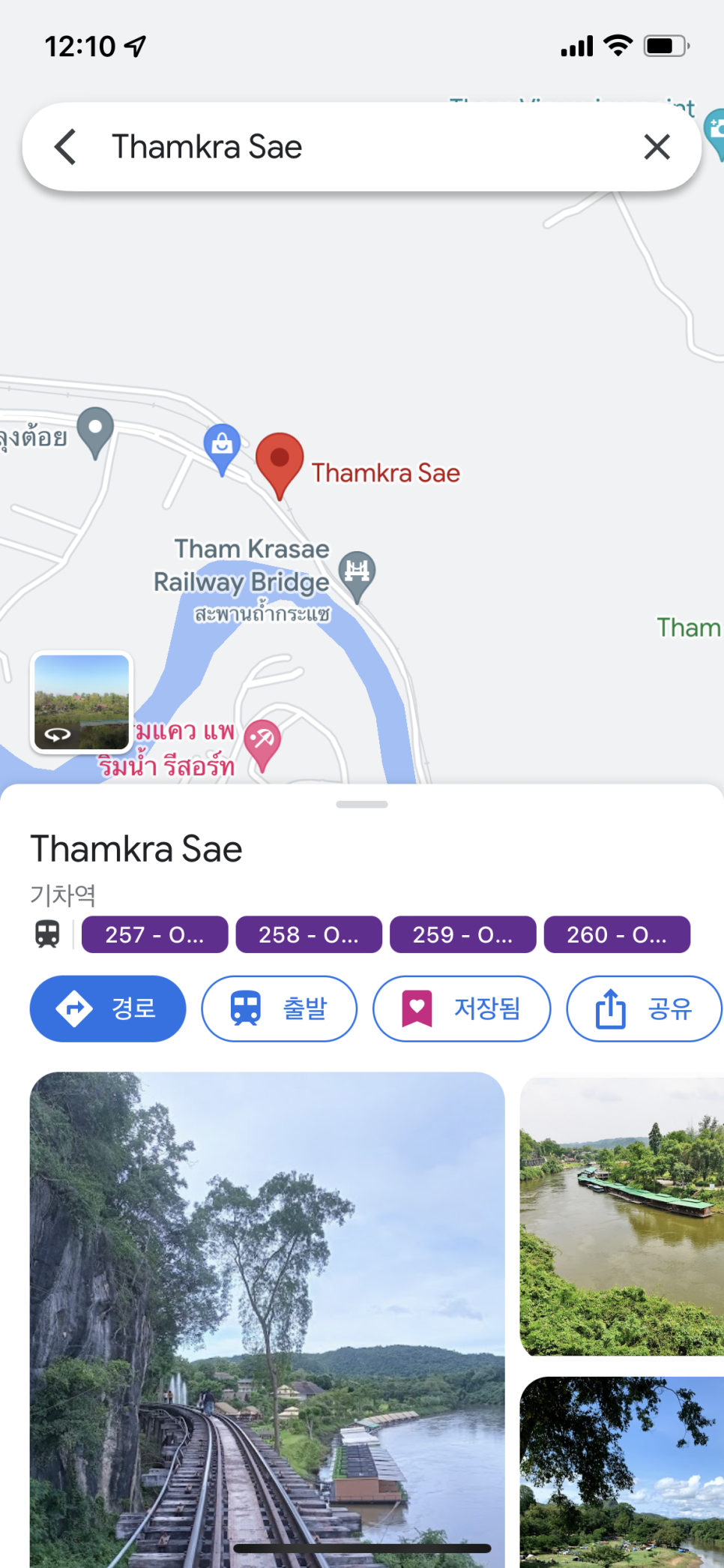Tap the back chevron in the search bar
Viewport: 724px width, 1568px height.
tap(65, 146)
